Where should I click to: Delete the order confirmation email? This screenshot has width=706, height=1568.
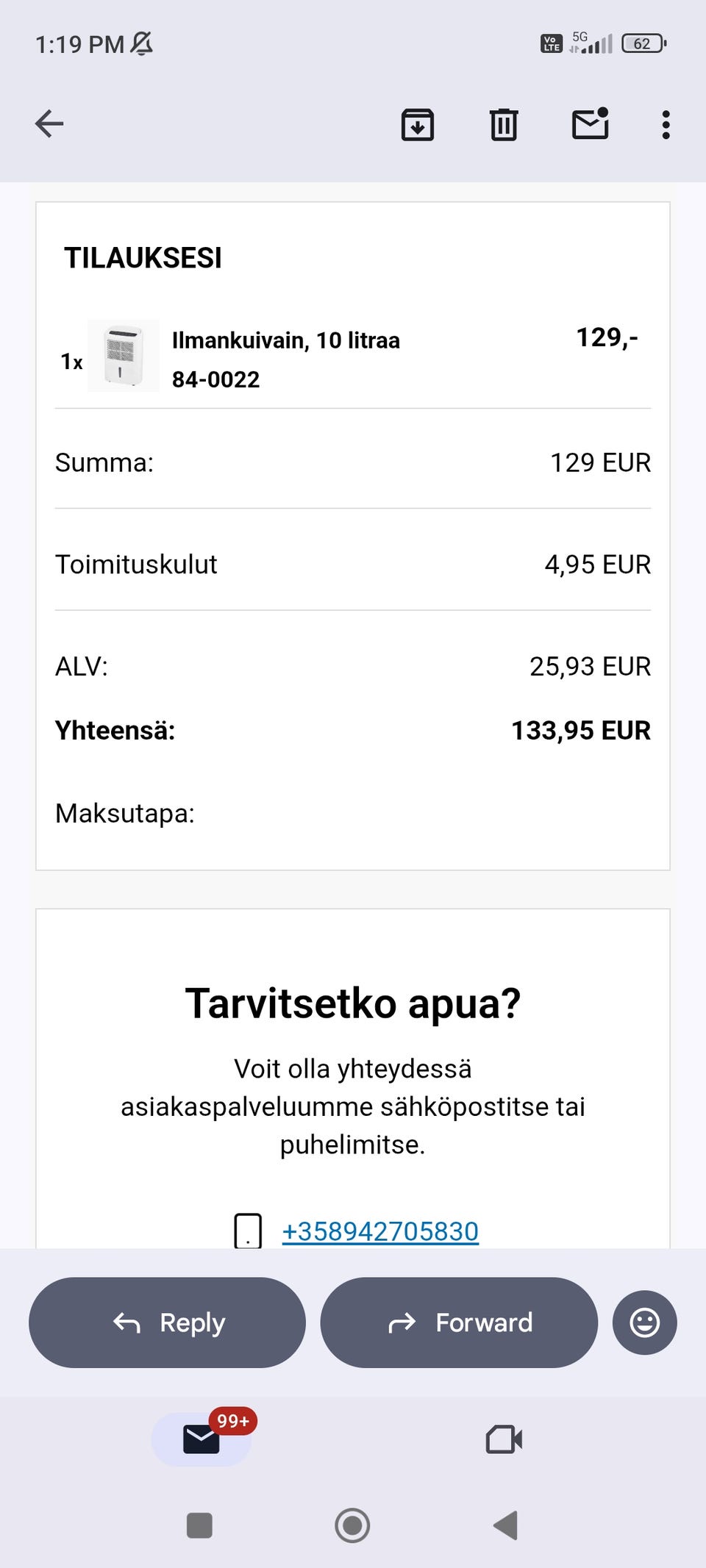pos(503,124)
